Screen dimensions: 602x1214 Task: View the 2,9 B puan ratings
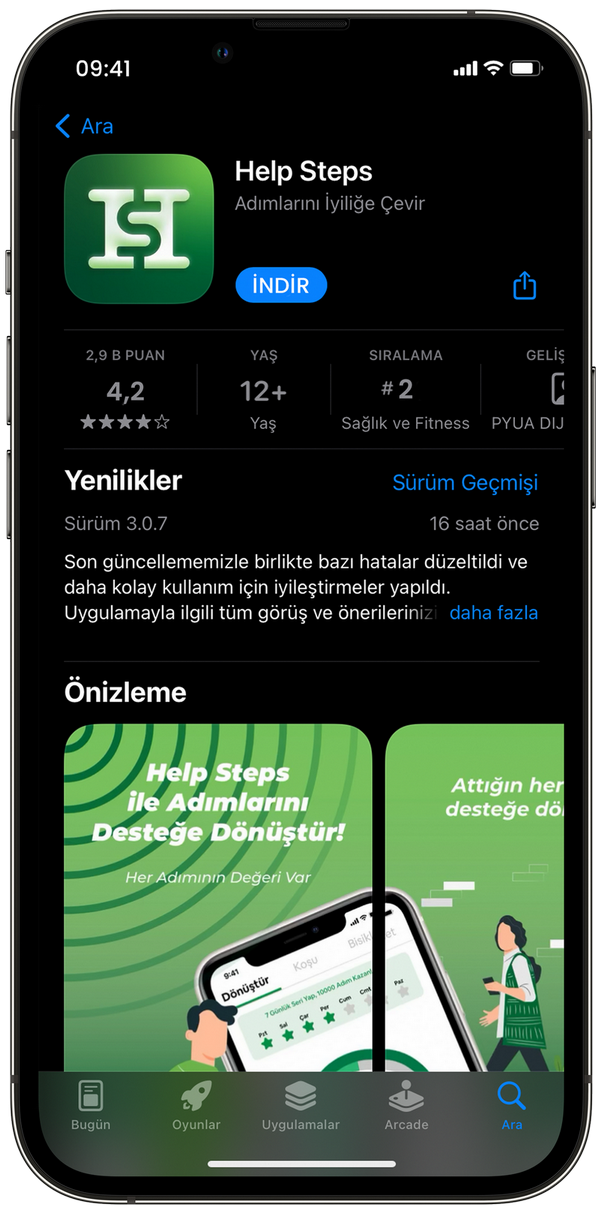pyautogui.click(x=125, y=390)
